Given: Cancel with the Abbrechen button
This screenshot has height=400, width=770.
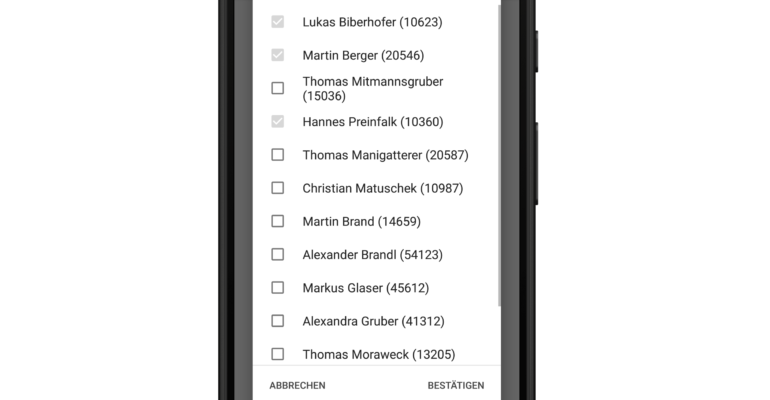Looking at the screenshot, I should [297, 385].
